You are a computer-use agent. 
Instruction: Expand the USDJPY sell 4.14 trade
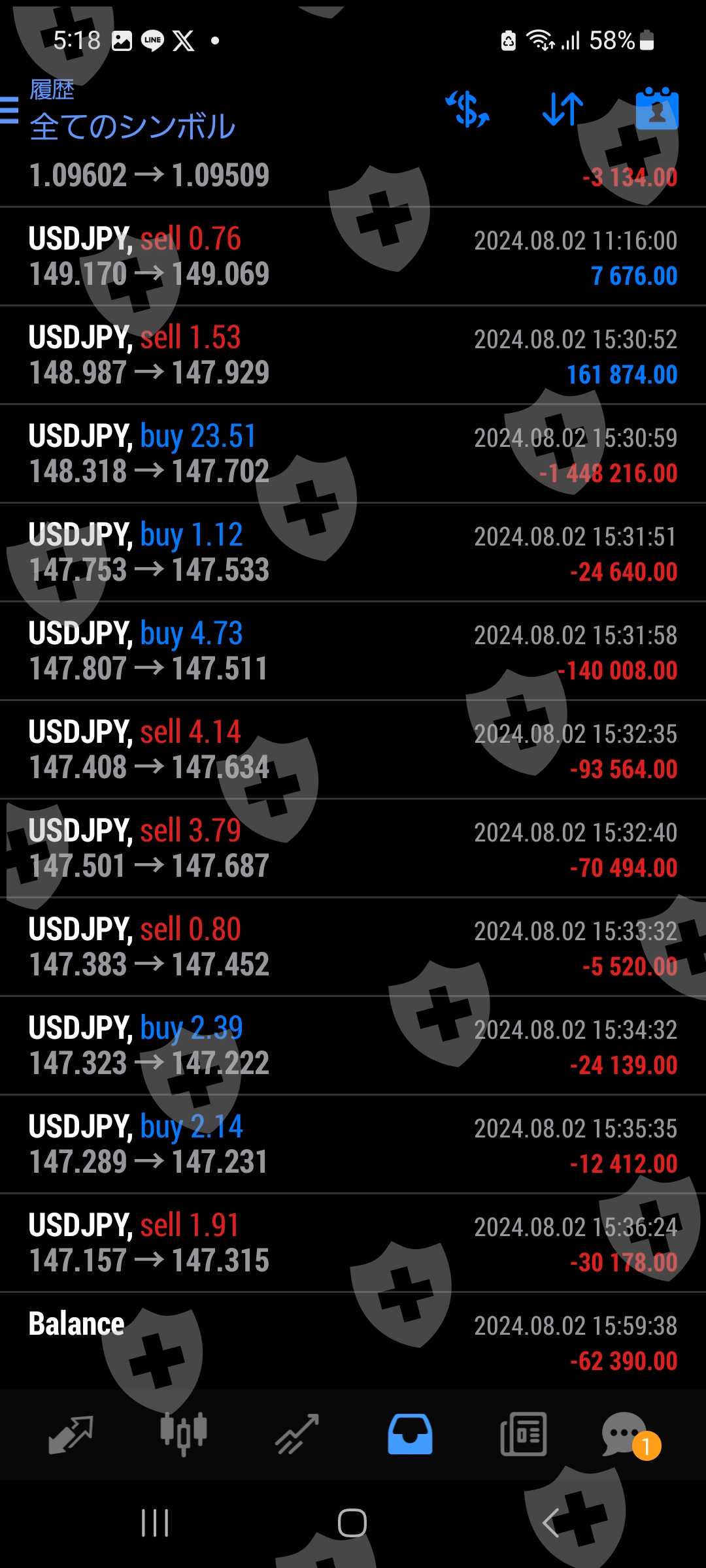tap(353, 750)
